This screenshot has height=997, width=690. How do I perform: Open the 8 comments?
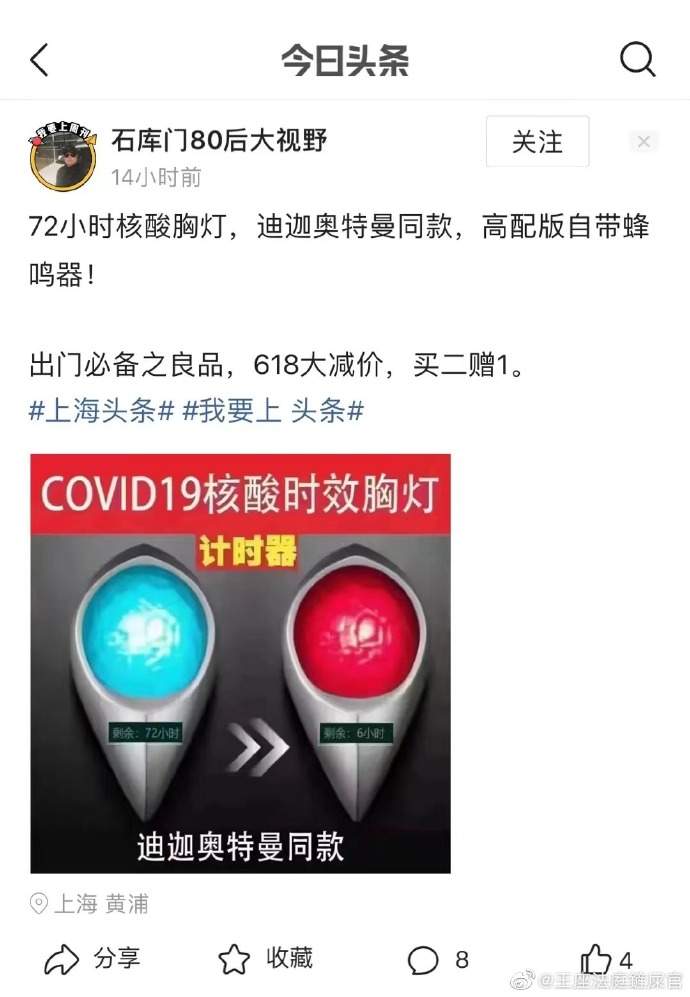tap(437, 960)
